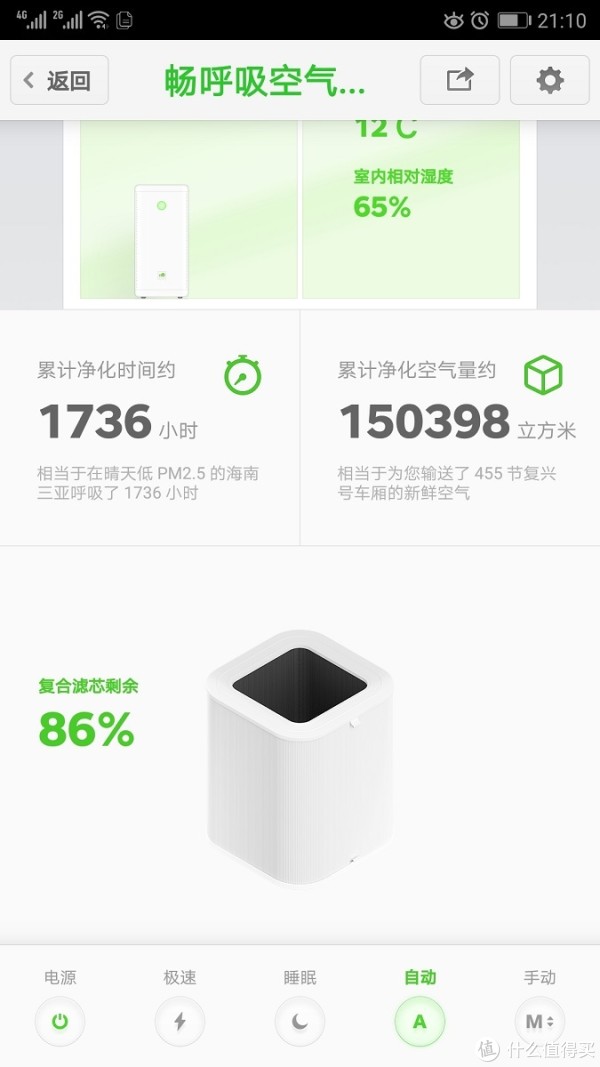Select 自动 auto mode

click(x=420, y=1021)
